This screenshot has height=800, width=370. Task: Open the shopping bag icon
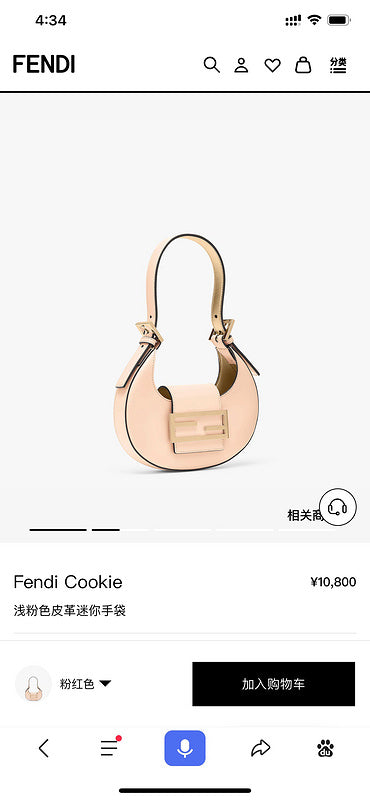point(303,65)
